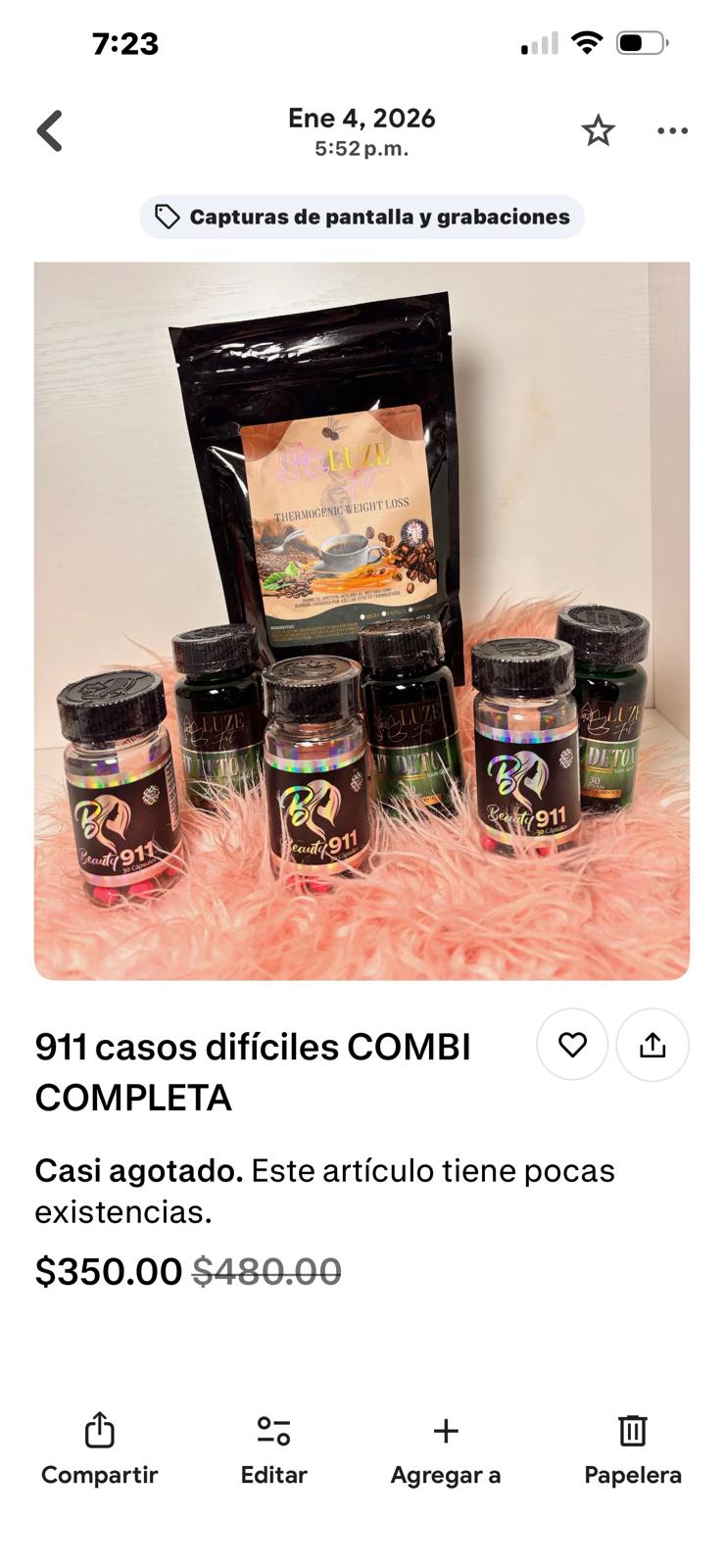
Task: Choose Agregar a to add to an album
Action: [x=445, y=1448]
